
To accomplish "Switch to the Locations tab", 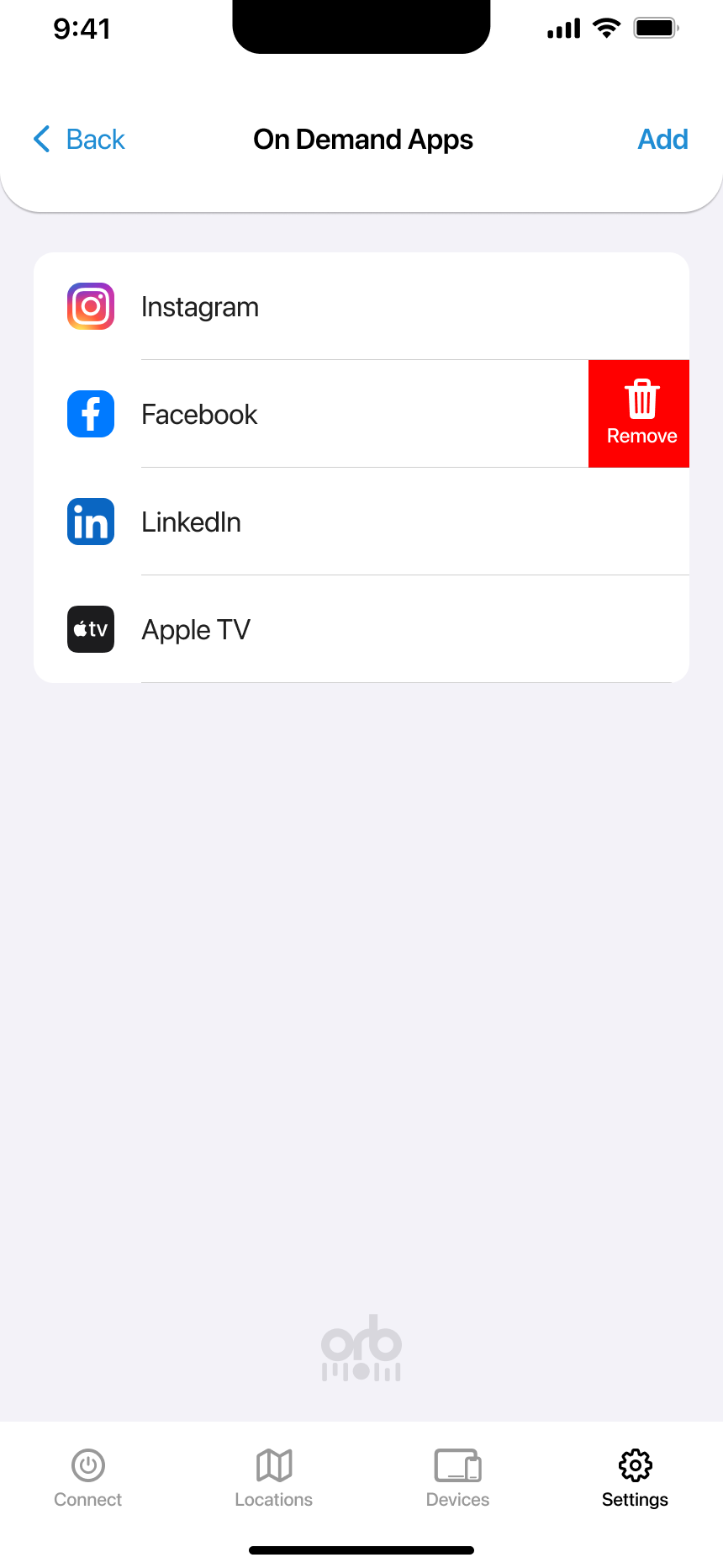I will (274, 1478).
